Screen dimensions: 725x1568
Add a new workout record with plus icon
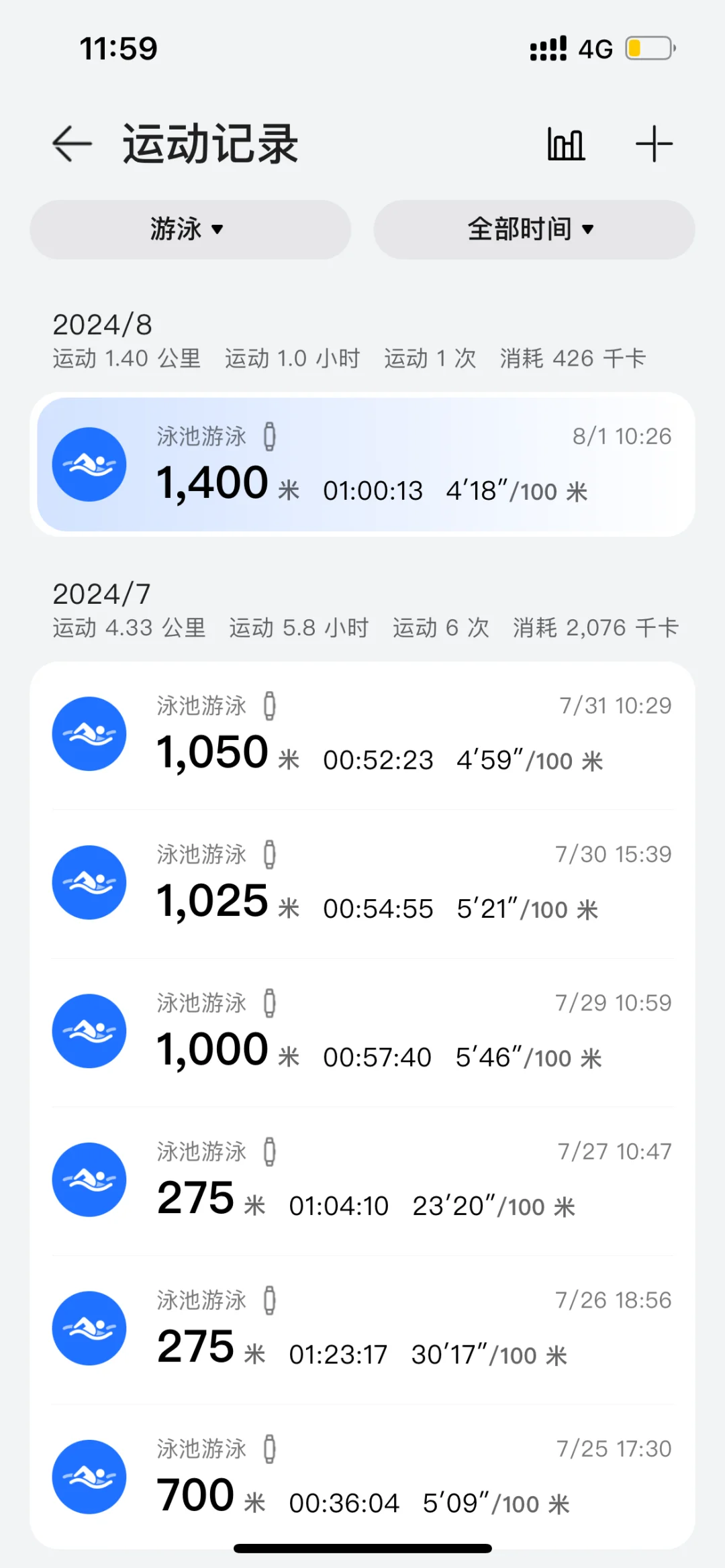click(x=654, y=144)
